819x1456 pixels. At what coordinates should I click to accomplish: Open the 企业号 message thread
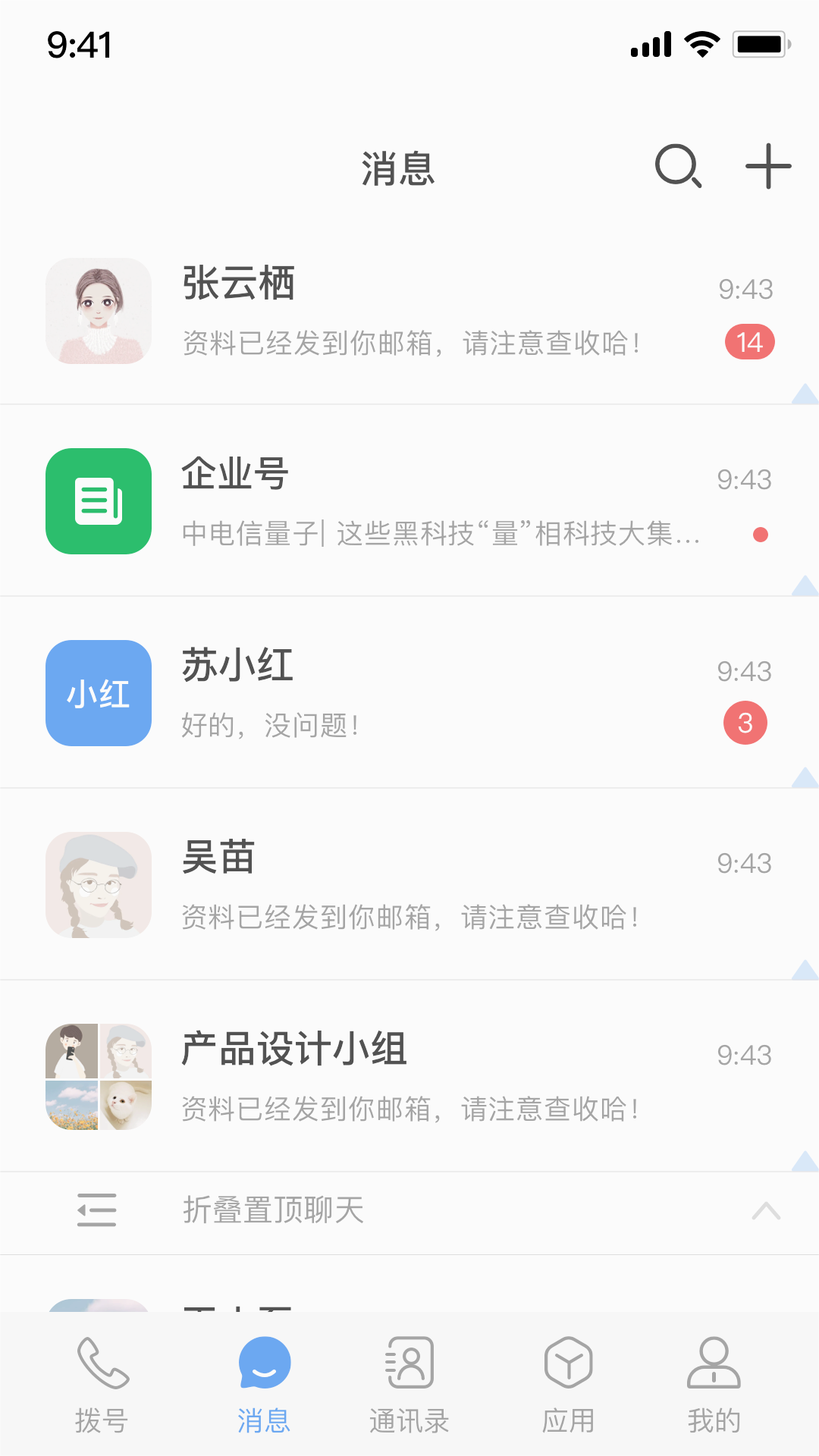click(409, 501)
